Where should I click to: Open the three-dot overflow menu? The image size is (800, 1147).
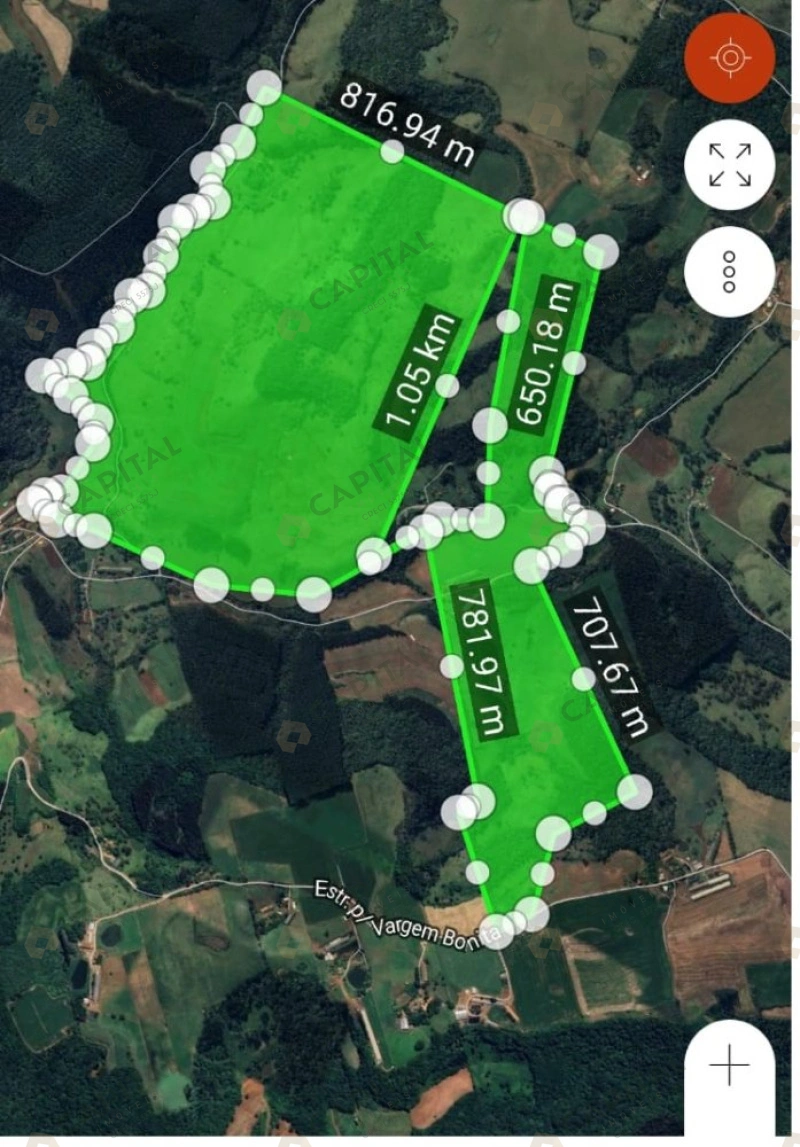(729, 271)
